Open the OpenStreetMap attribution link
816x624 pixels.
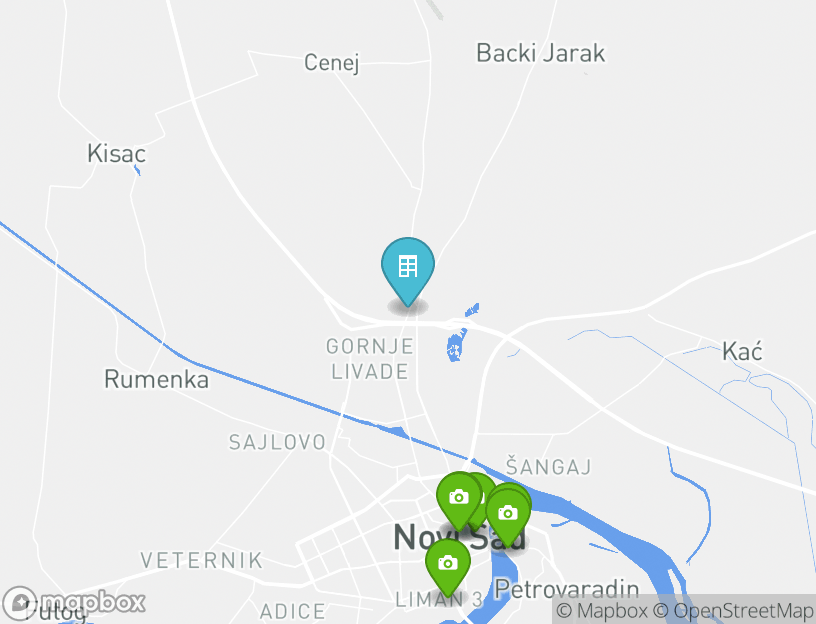733,611
